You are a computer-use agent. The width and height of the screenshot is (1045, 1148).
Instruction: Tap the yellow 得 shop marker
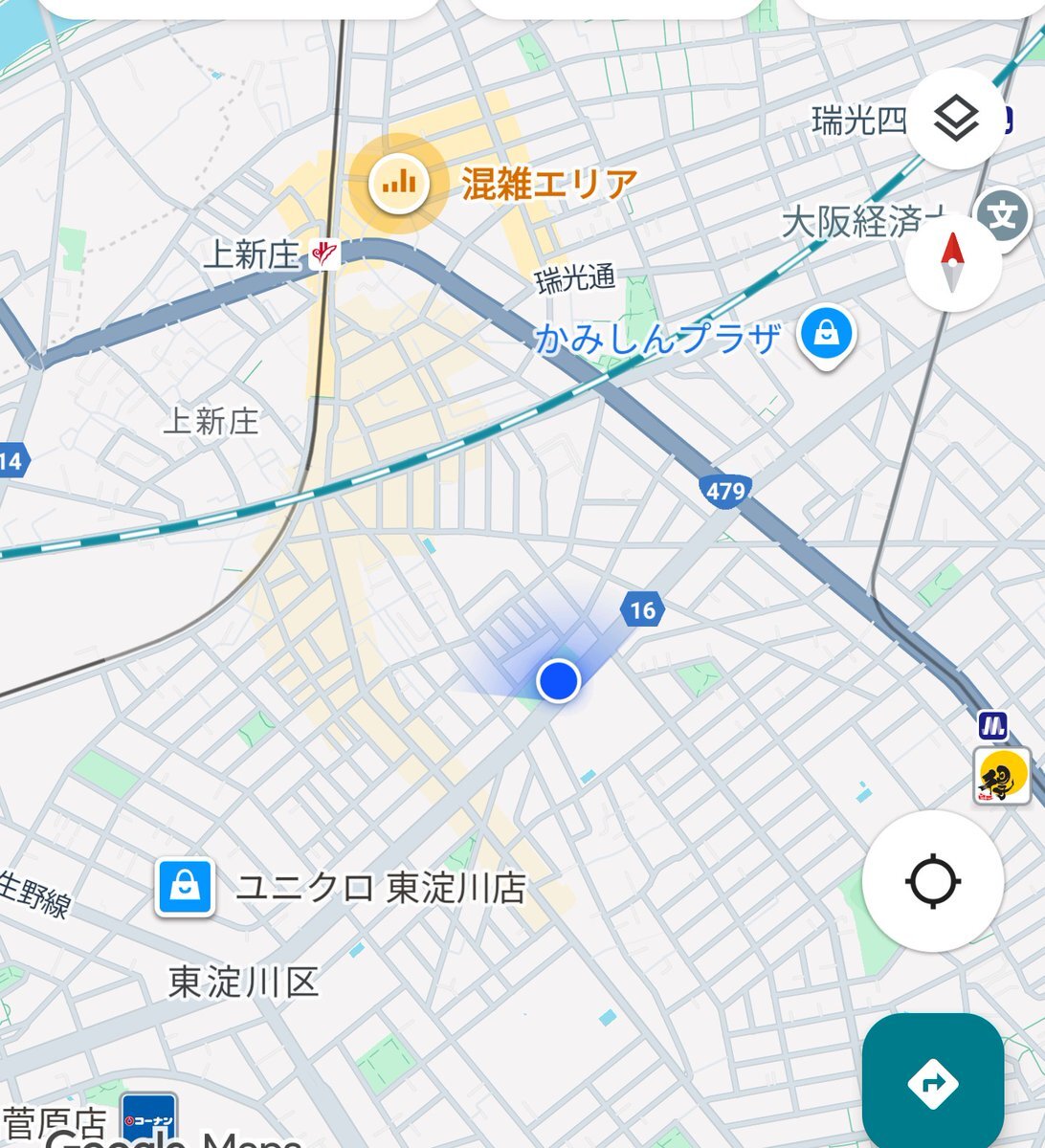tap(1001, 775)
